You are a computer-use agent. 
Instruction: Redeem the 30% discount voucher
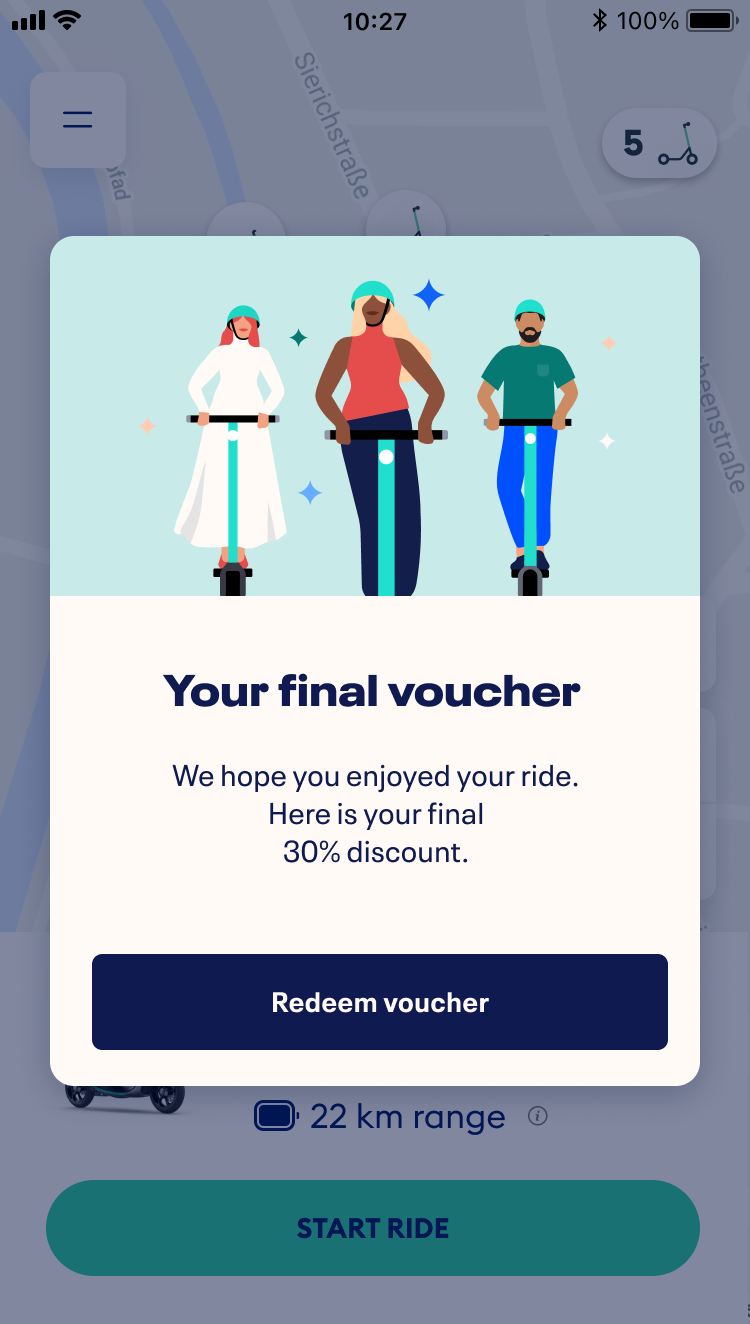tap(379, 1002)
